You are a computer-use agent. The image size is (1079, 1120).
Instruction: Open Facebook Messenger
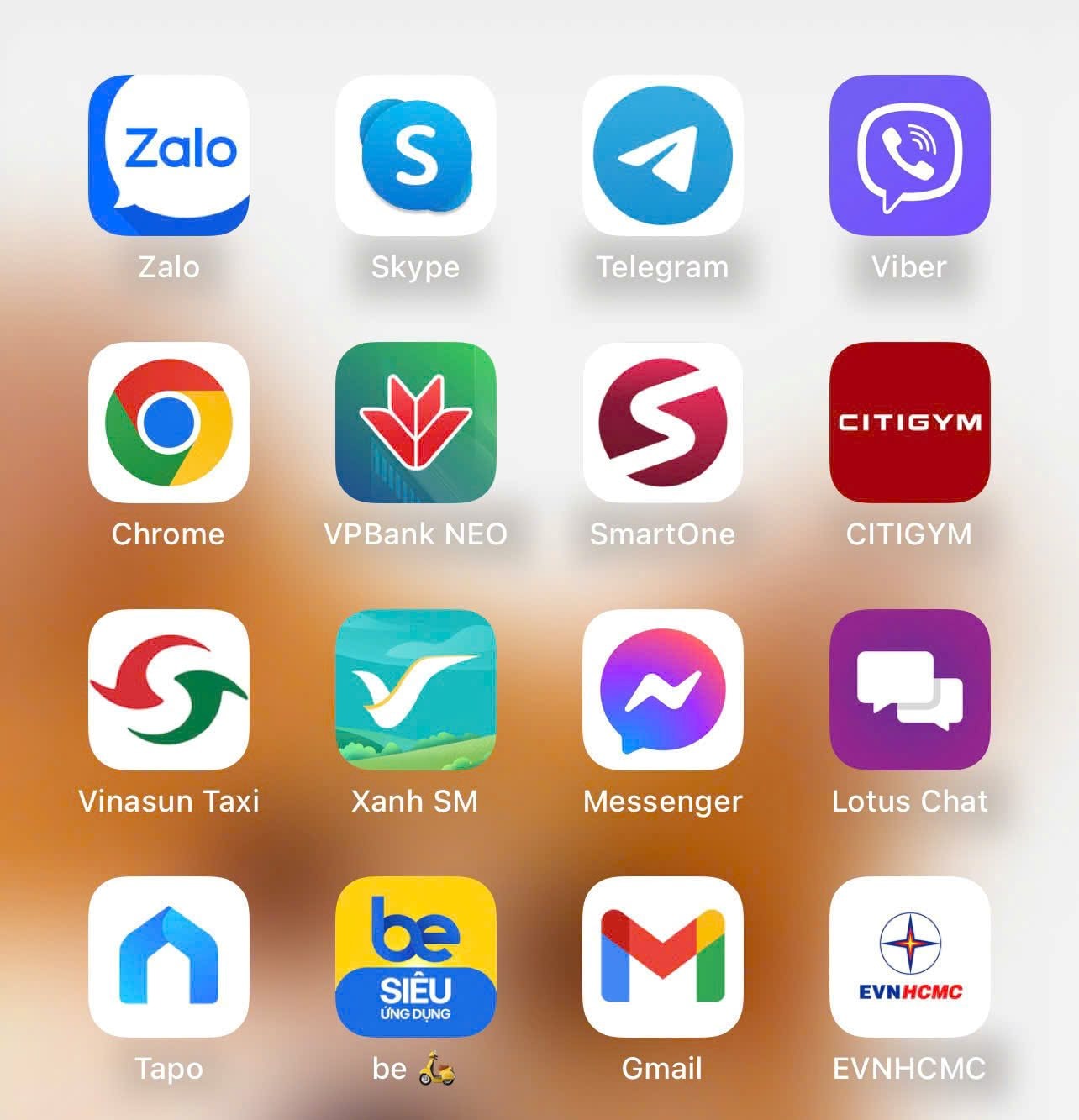[x=662, y=689]
